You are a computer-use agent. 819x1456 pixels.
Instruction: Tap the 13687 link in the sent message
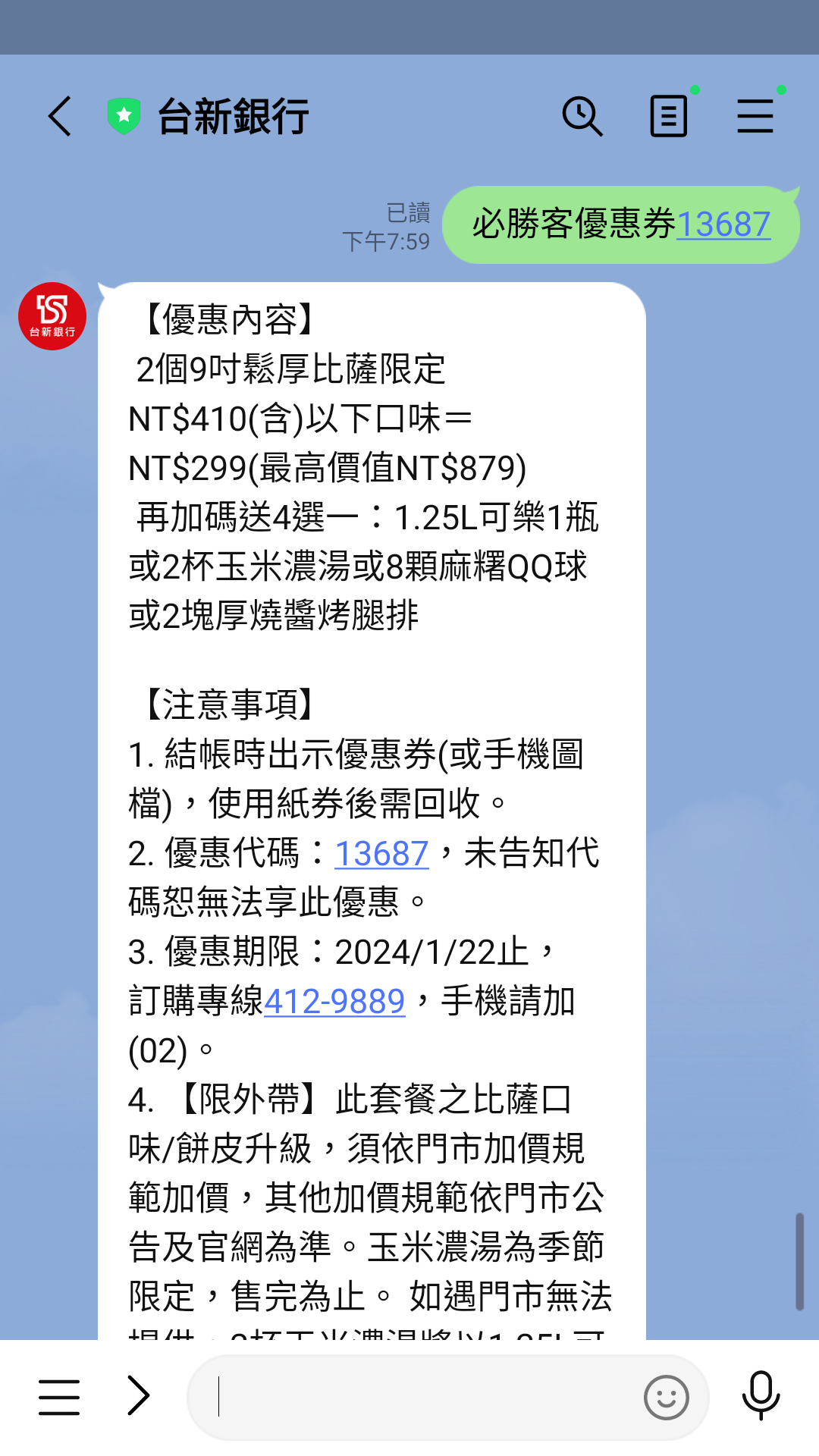click(723, 224)
